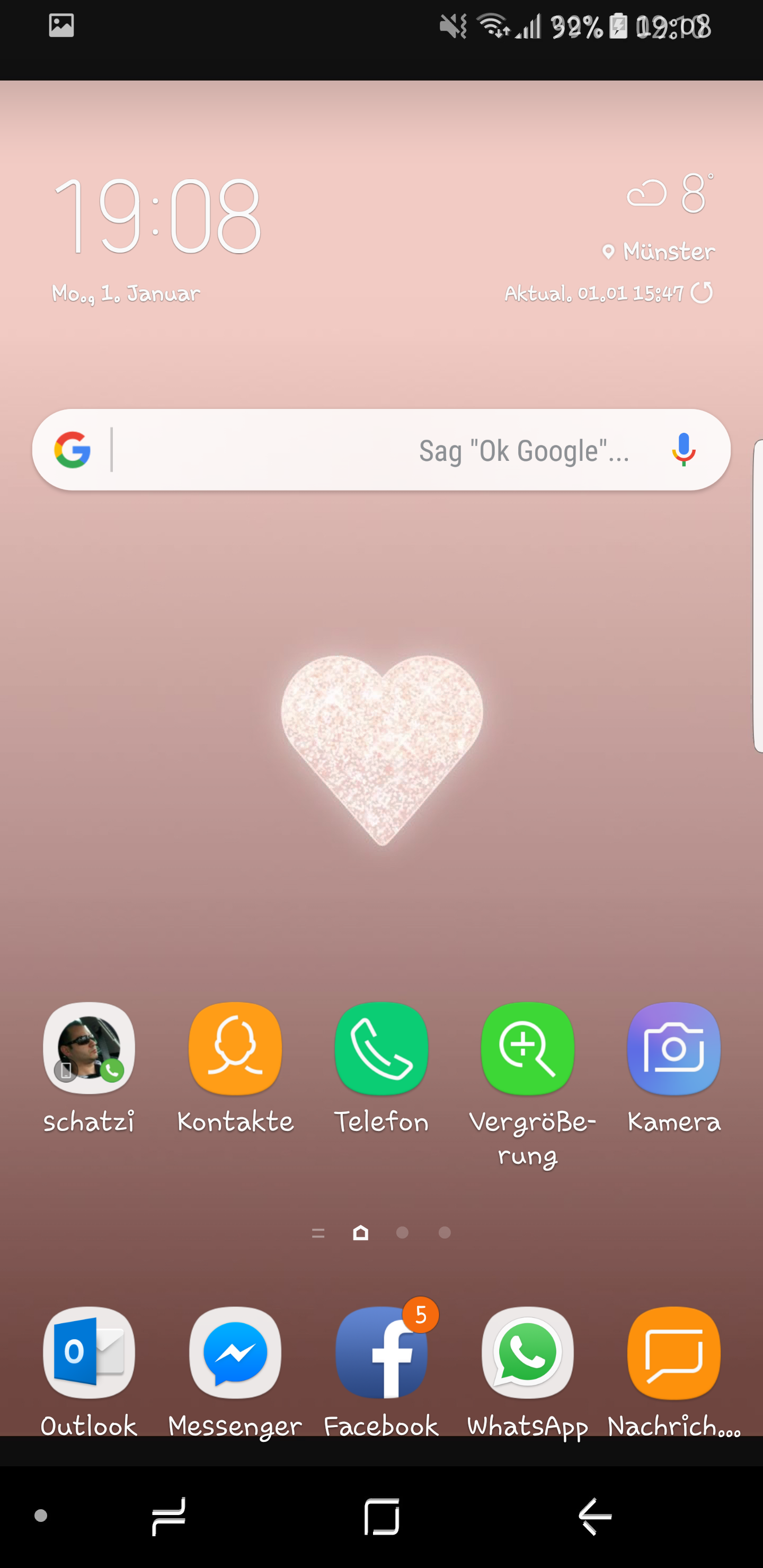Open the weather widget showing 8°

(670, 193)
